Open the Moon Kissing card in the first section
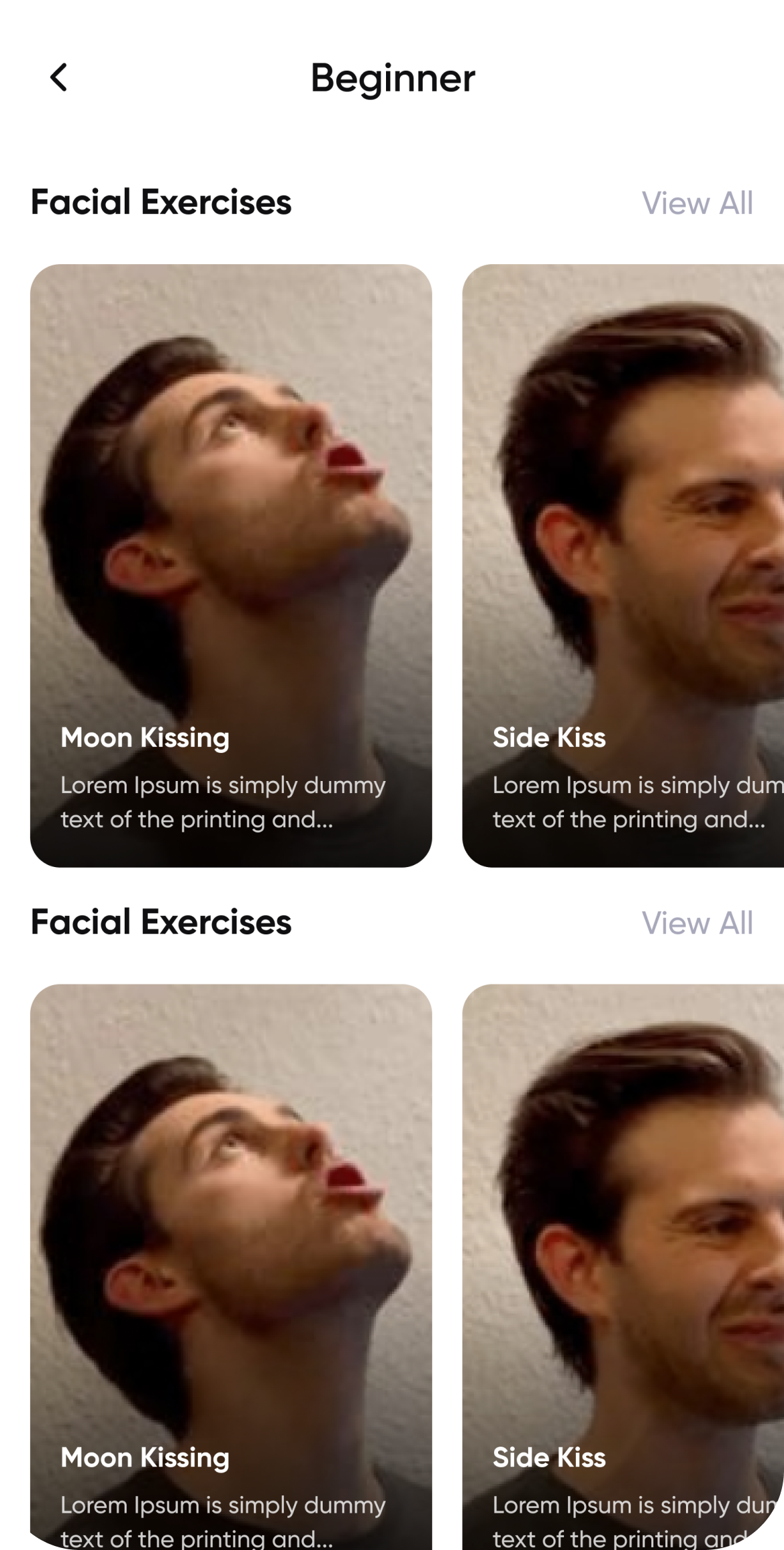 click(x=231, y=566)
